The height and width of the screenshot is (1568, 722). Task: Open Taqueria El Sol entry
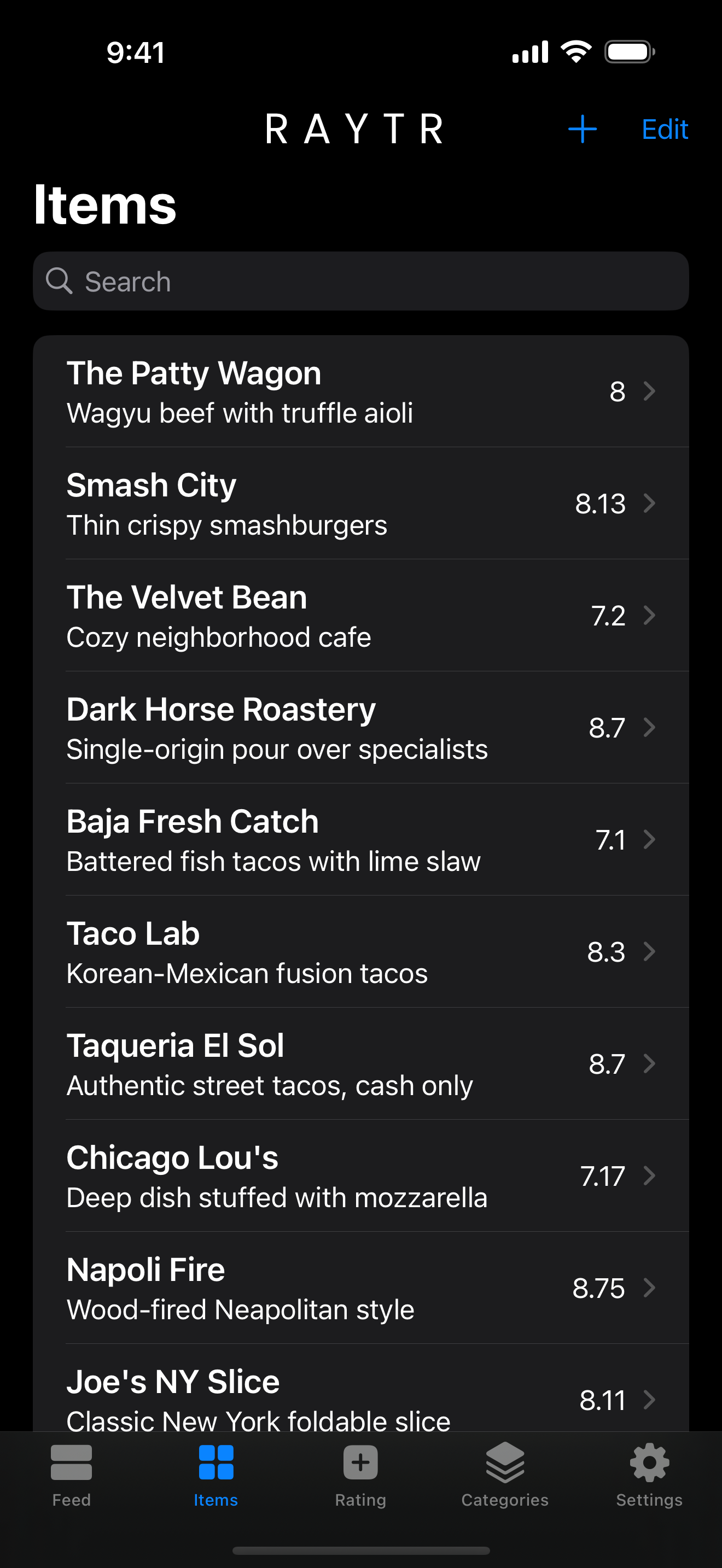point(360,1063)
